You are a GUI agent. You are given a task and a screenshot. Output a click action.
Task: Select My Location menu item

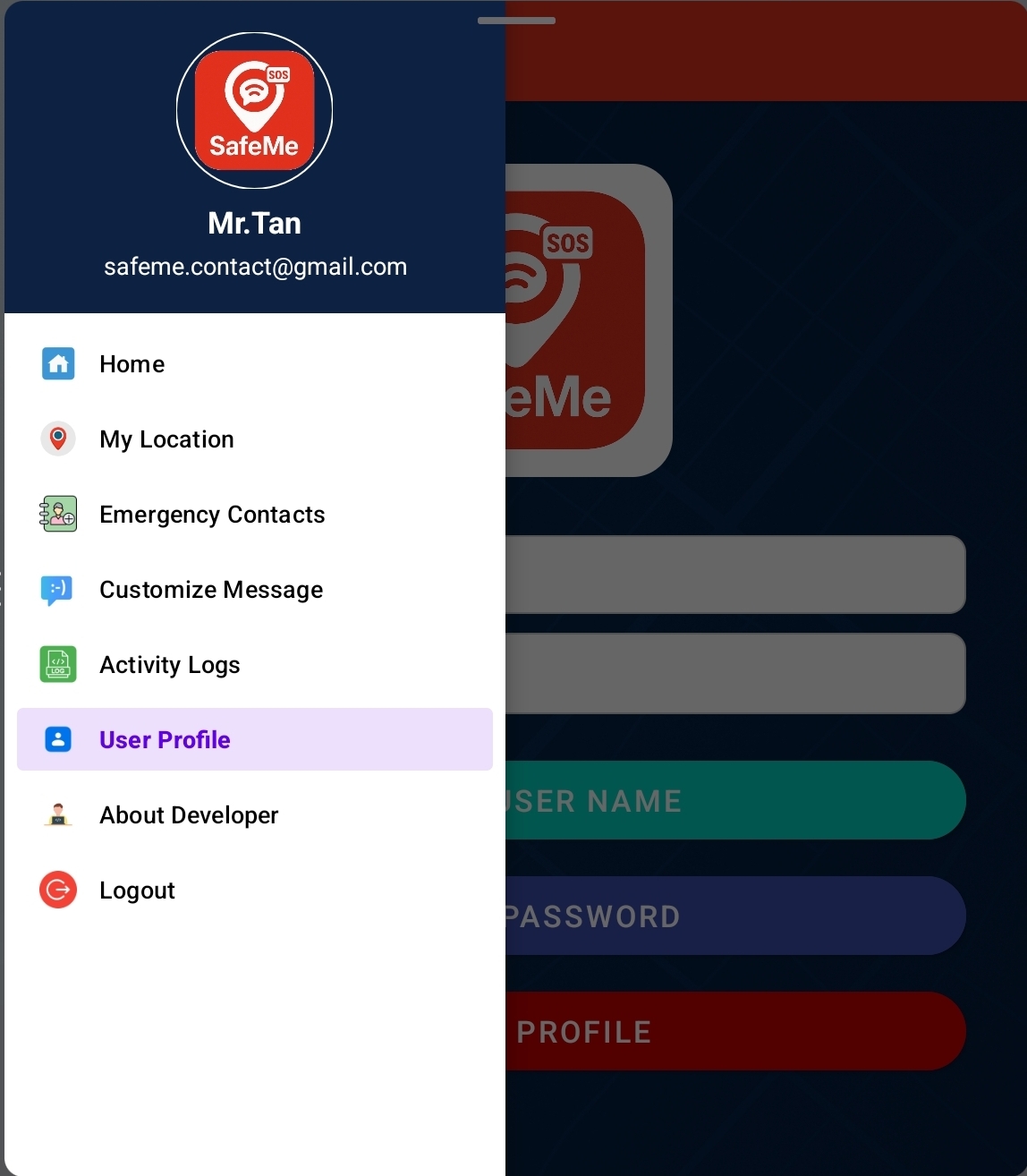(166, 439)
